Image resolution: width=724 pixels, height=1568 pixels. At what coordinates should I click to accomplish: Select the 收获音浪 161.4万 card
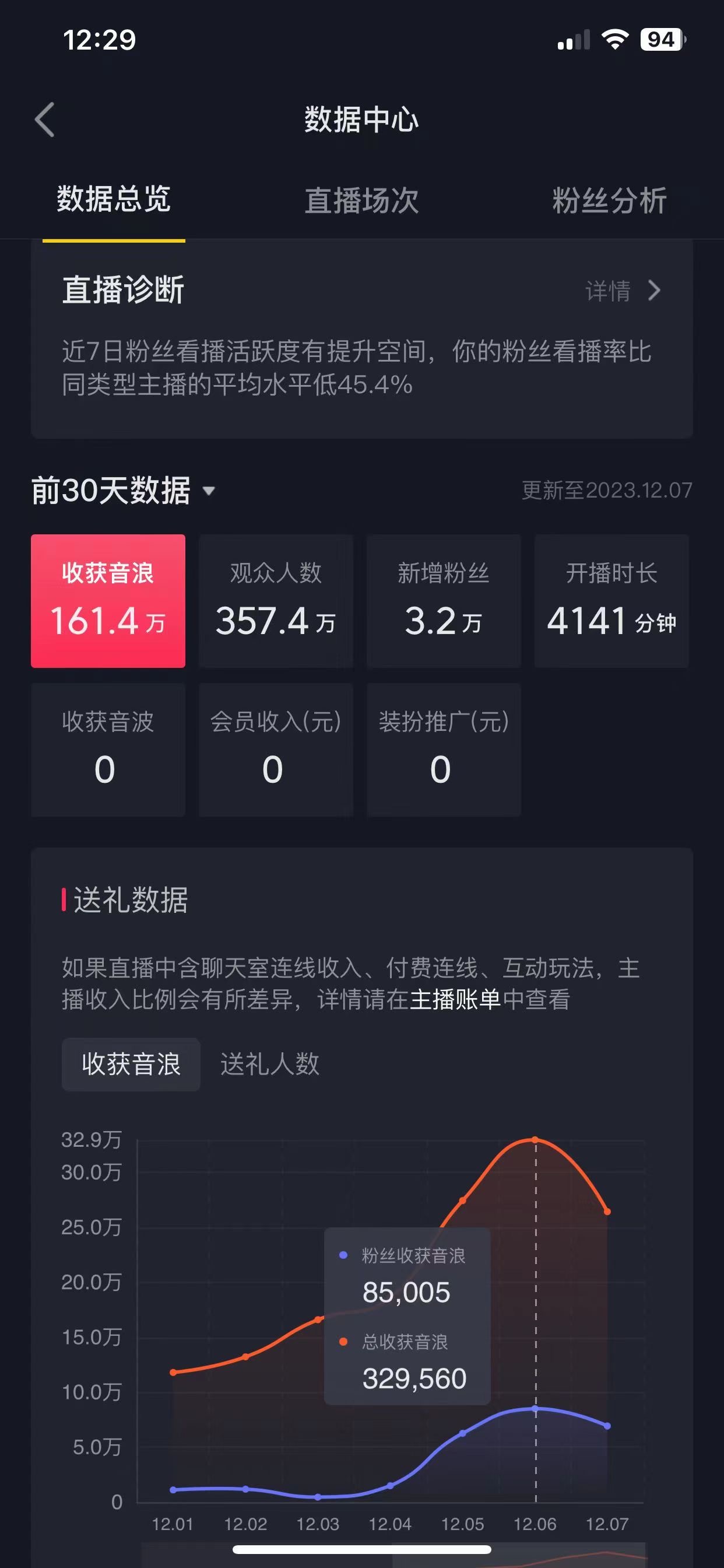tap(108, 601)
